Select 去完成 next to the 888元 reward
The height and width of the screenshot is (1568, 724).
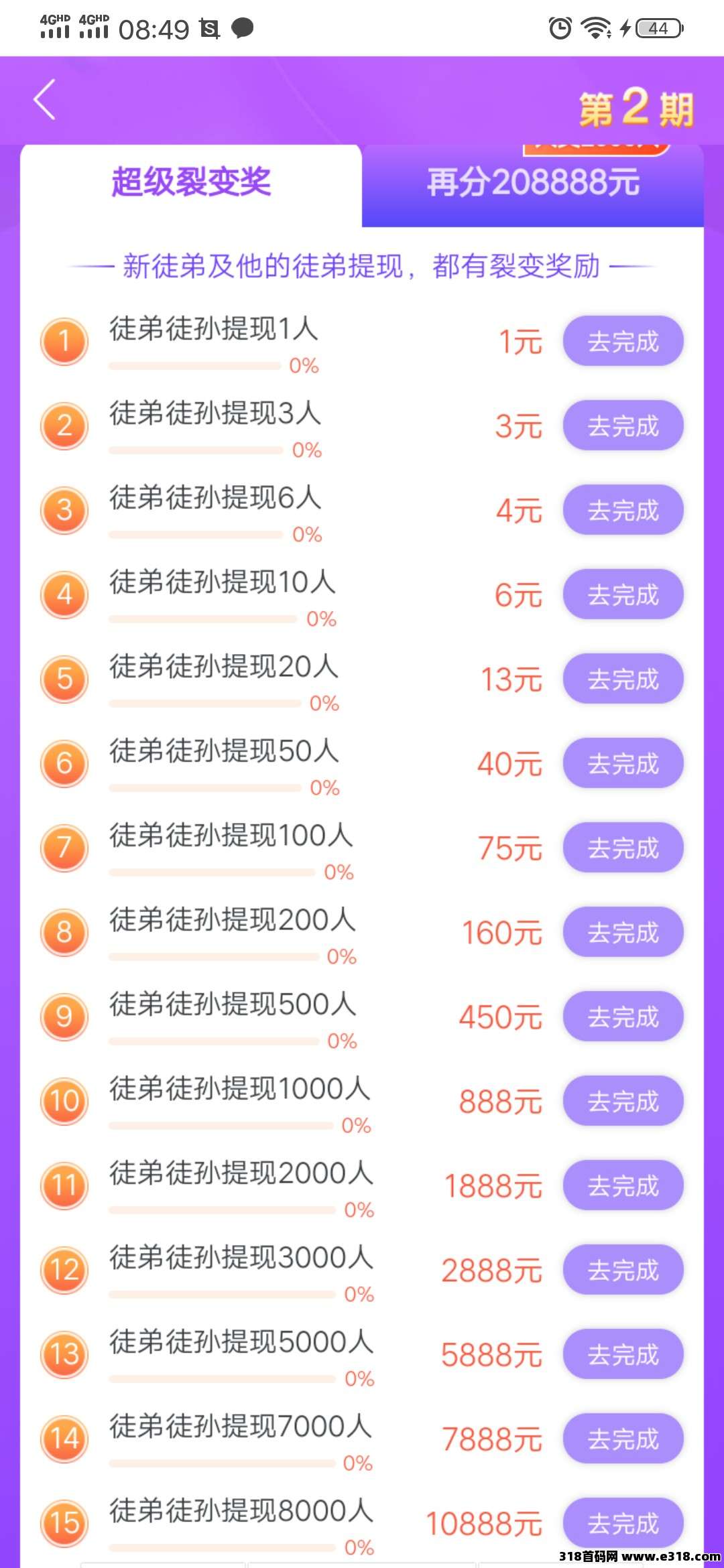pyautogui.click(x=623, y=1102)
